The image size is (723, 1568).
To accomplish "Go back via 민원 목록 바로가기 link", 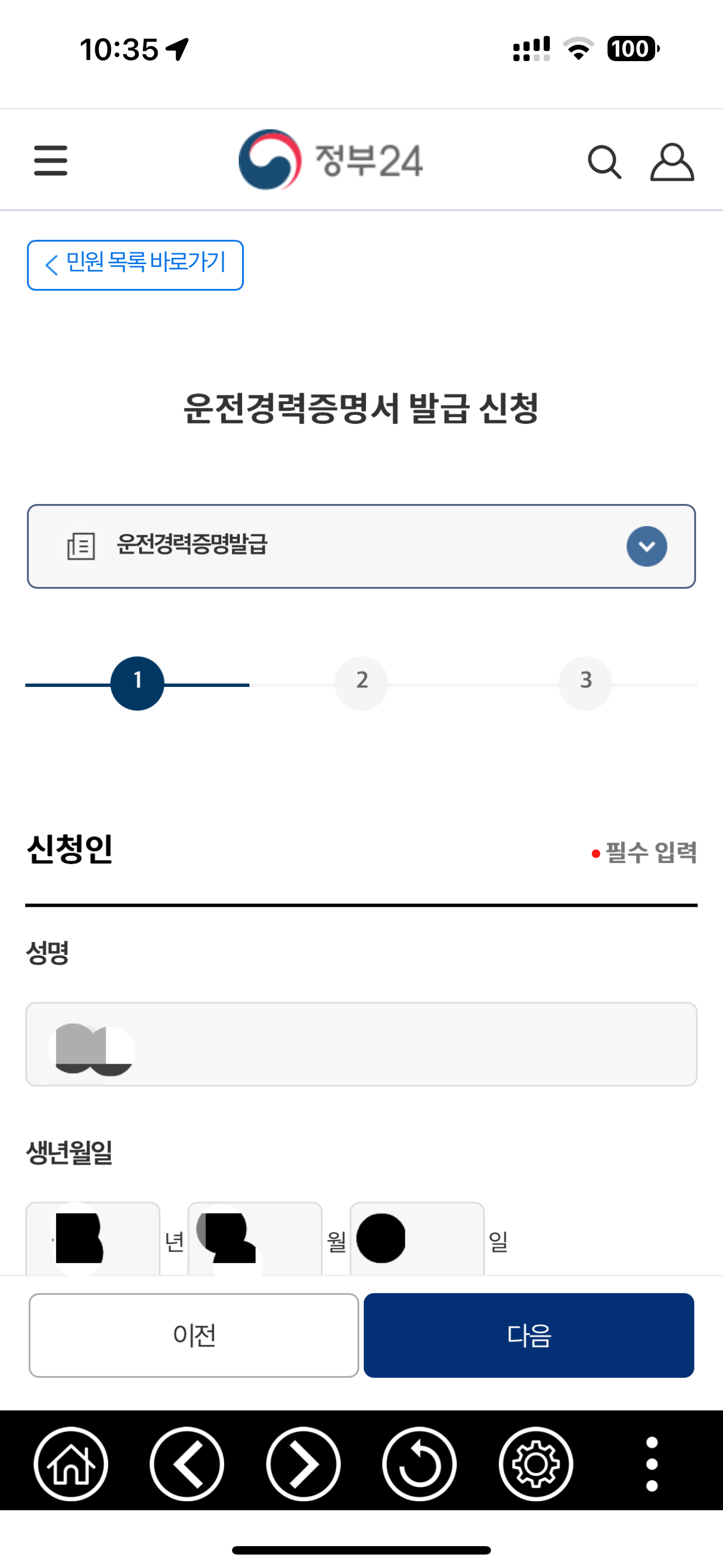I will tap(135, 265).
